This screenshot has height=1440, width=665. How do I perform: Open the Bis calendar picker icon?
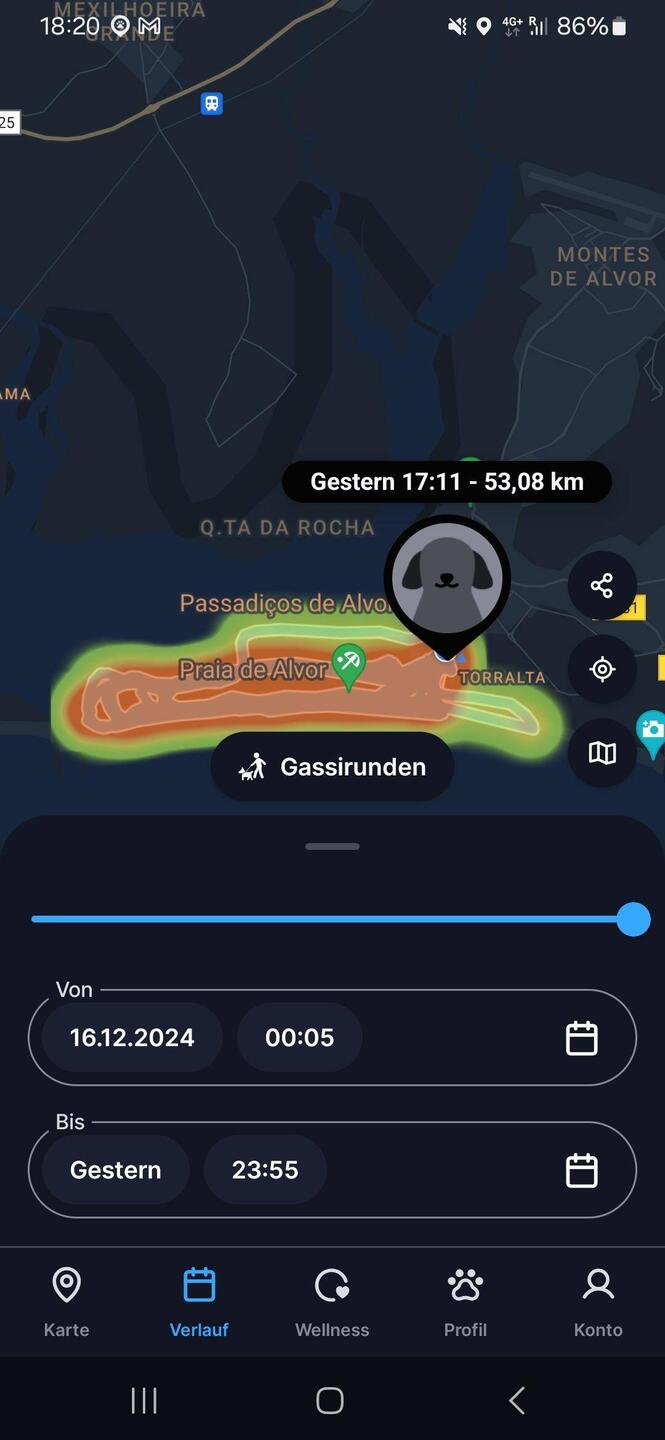[x=581, y=1170]
